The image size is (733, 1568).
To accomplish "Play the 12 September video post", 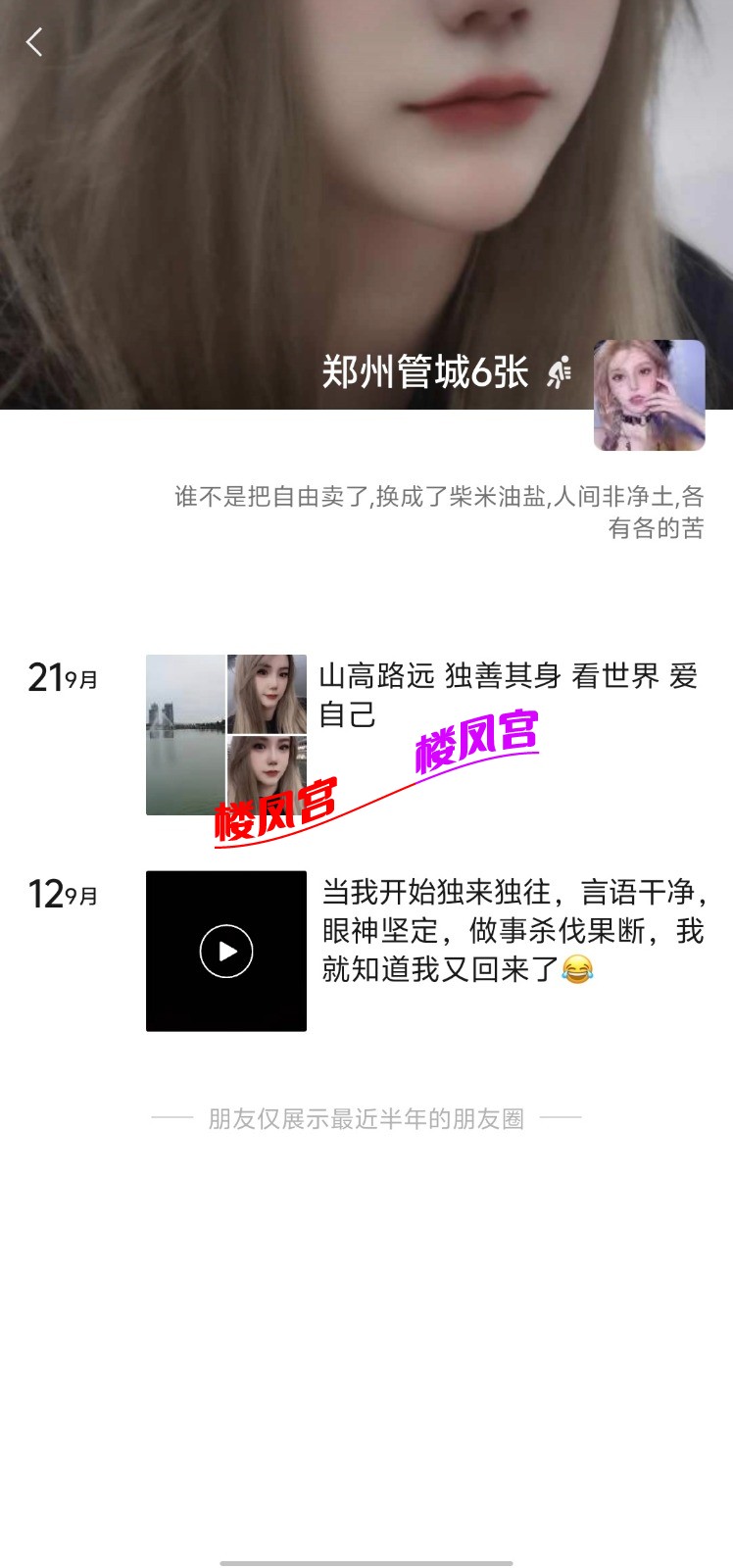I will tap(226, 951).
